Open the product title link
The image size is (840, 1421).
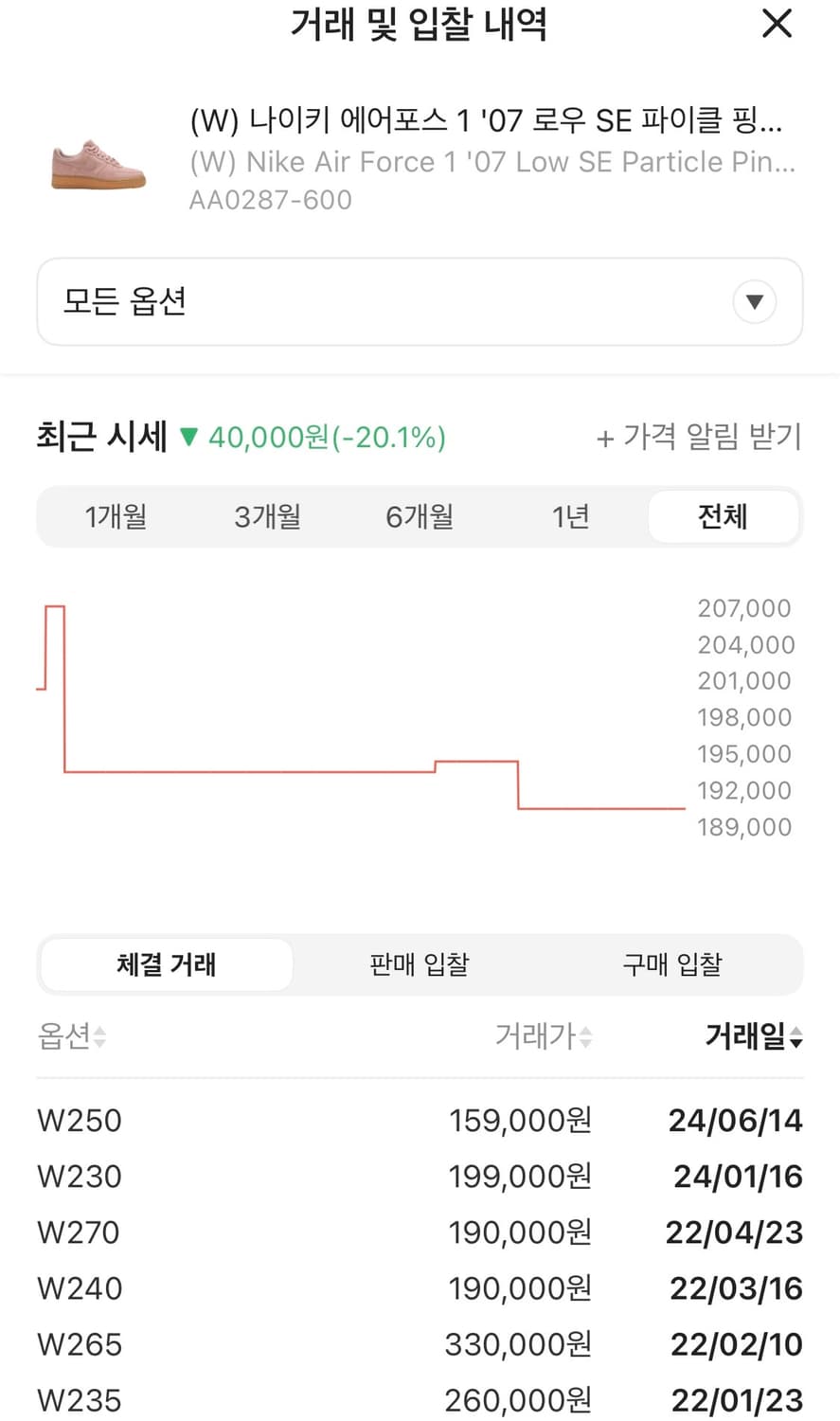point(492,120)
